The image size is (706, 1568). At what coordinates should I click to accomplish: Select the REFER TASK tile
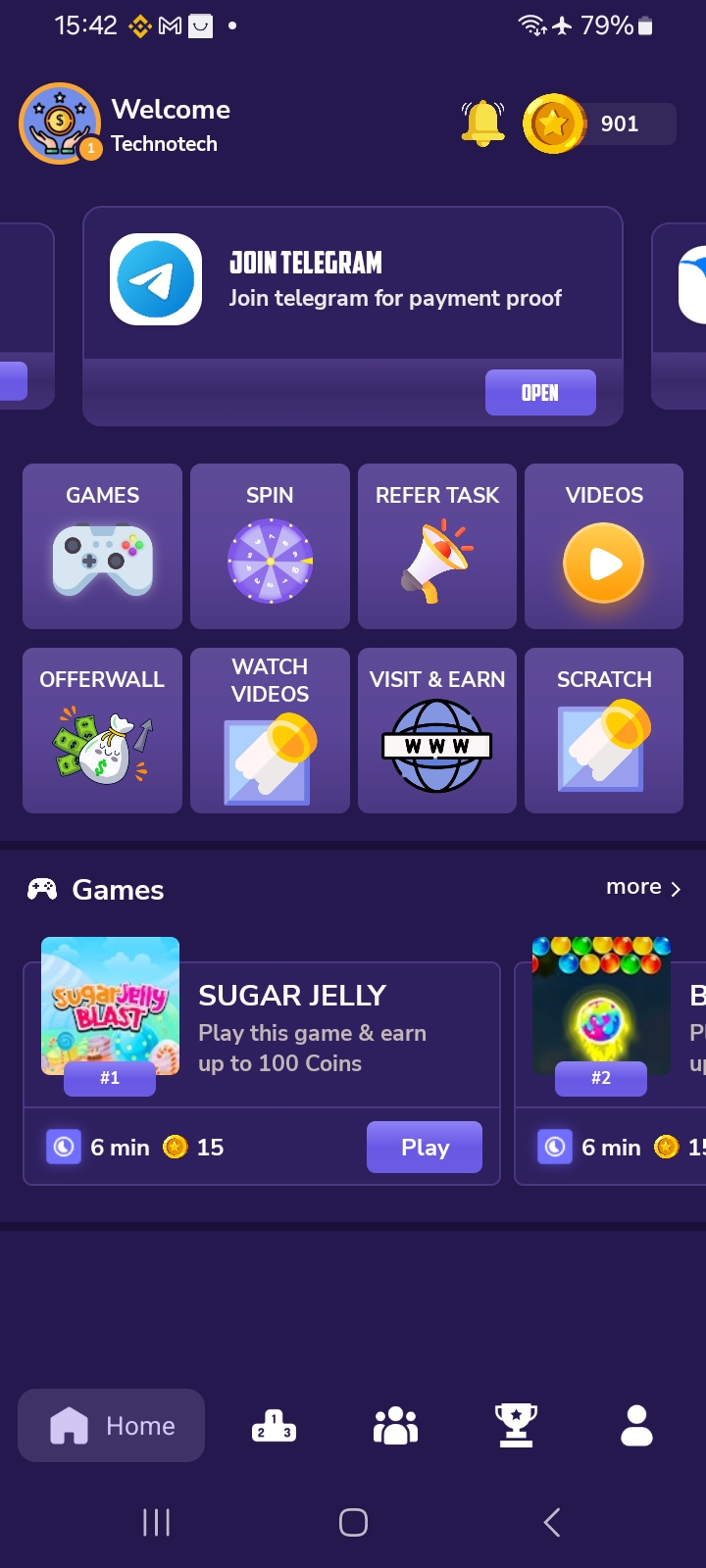(x=437, y=546)
